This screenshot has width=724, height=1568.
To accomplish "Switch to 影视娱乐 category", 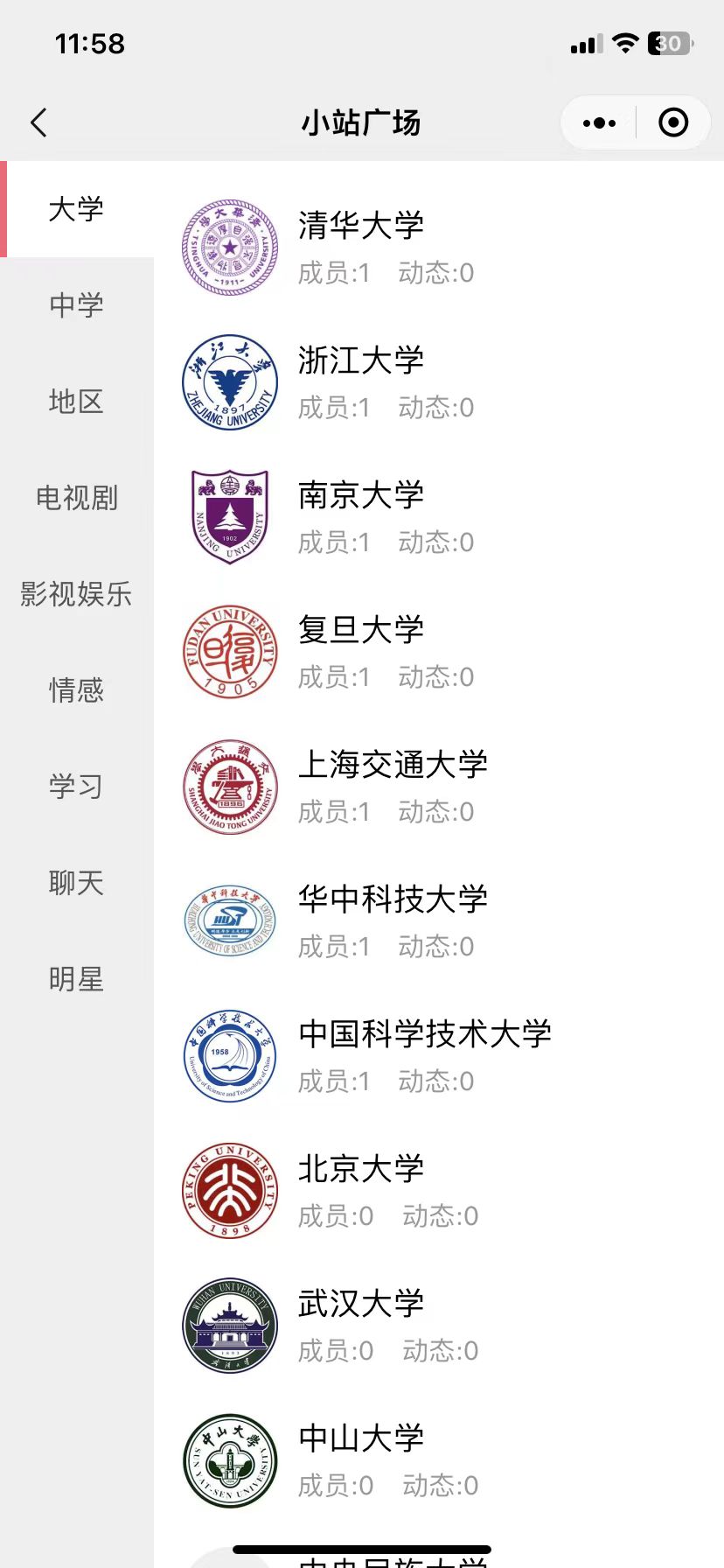I will click(x=76, y=594).
